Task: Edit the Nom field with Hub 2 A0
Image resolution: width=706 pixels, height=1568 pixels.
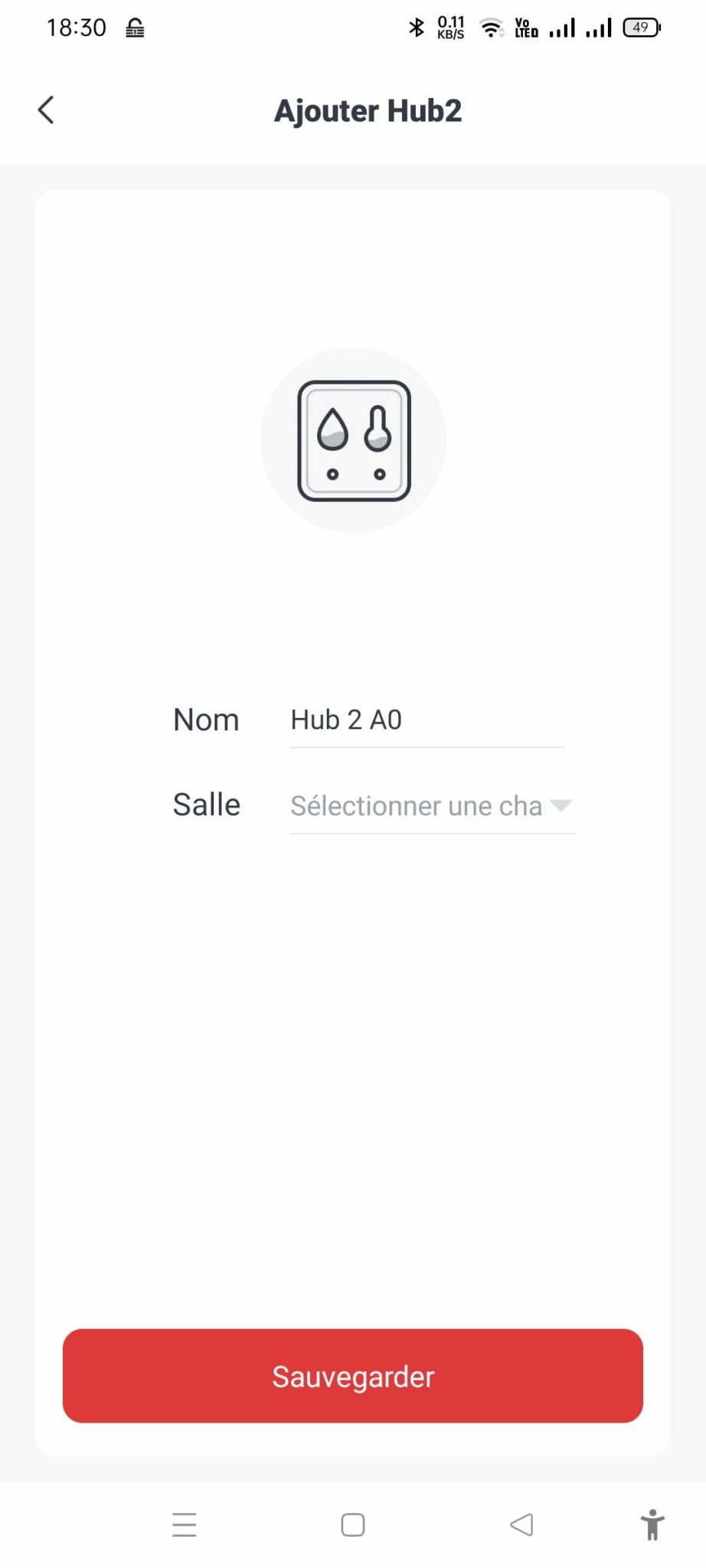Action: (427, 720)
